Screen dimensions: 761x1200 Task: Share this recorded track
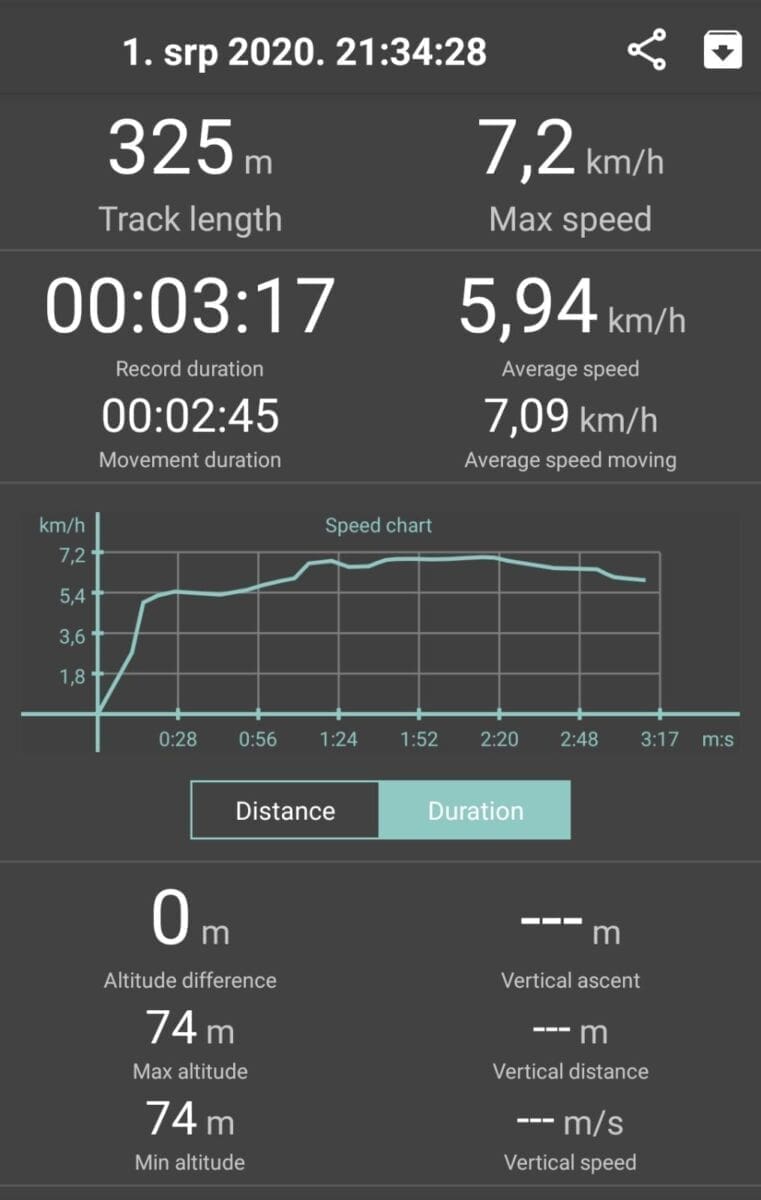[x=647, y=51]
